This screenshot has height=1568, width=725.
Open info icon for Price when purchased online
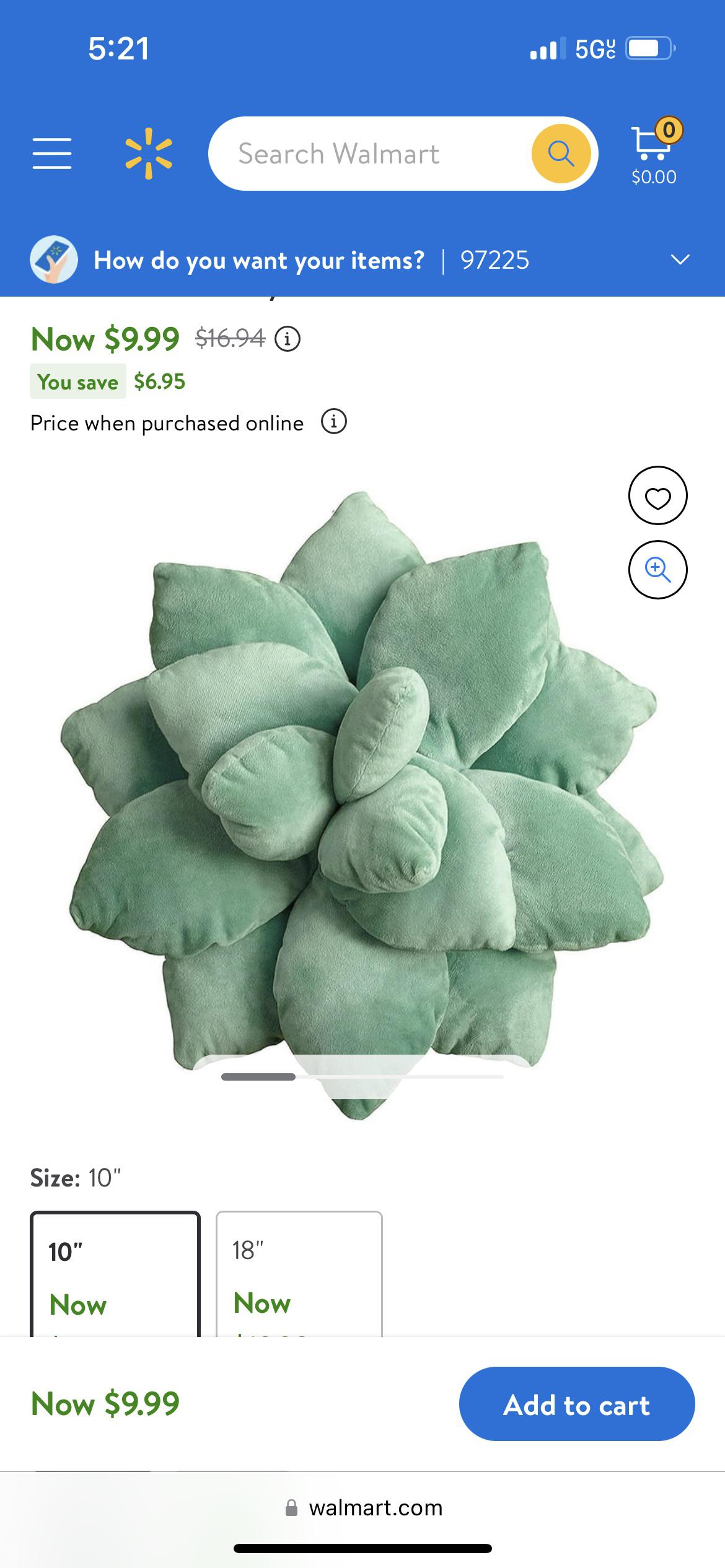[333, 422]
